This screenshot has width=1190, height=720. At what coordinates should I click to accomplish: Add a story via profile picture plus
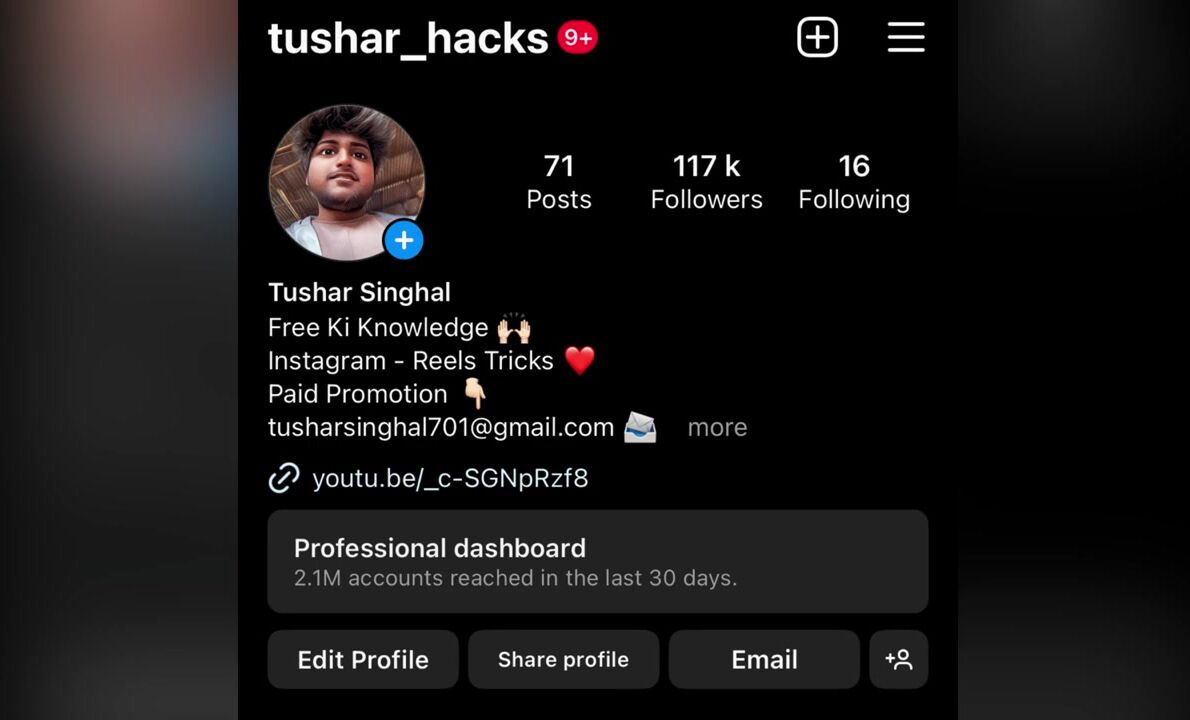(x=404, y=241)
